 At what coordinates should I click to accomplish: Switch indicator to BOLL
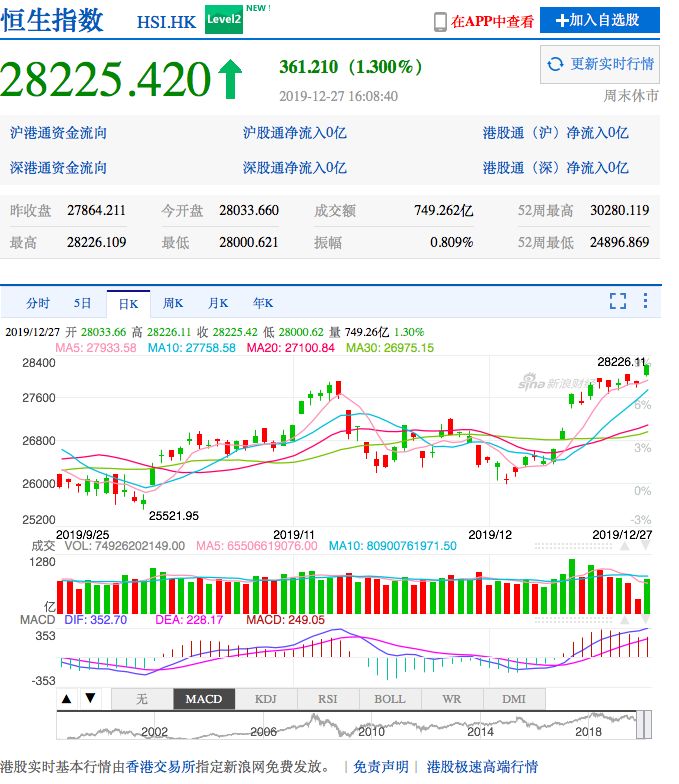click(x=389, y=699)
